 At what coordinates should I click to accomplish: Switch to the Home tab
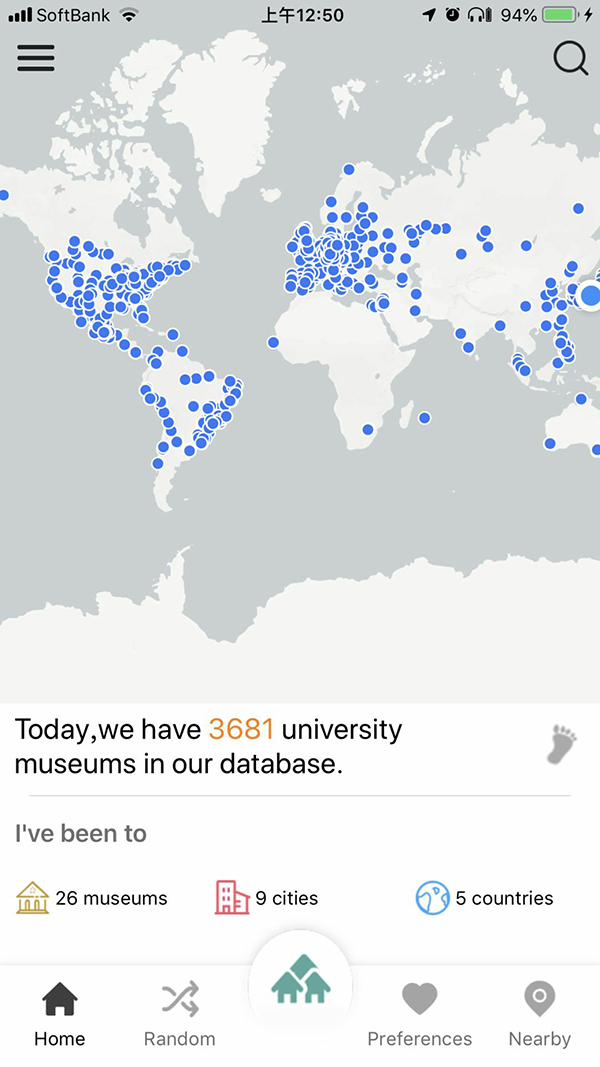point(60,1014)
